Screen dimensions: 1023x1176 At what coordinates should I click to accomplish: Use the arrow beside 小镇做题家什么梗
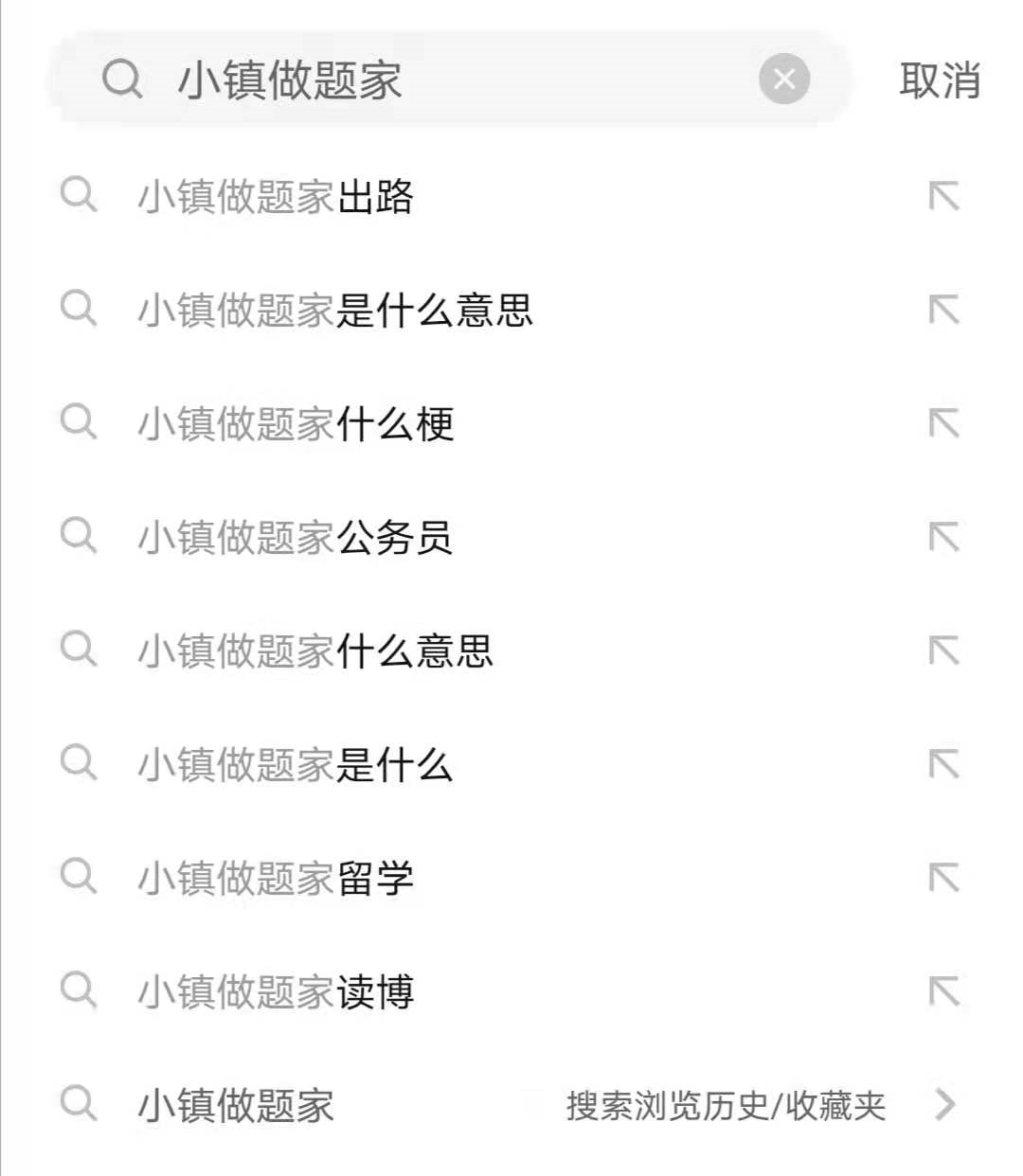pyautogui.click(x=943, y=424)
